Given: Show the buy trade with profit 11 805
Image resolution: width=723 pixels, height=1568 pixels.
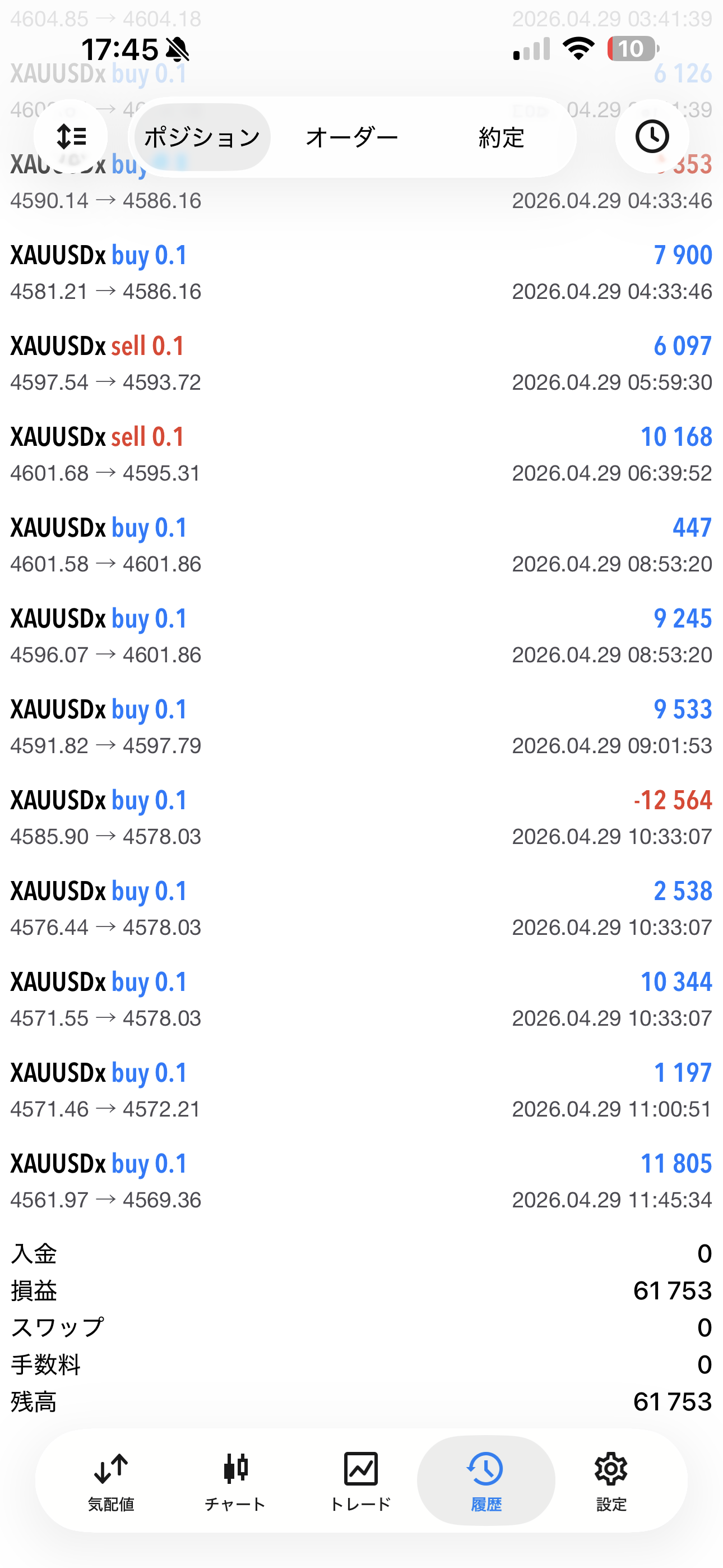Looking at the screenshot, I should (361, 1181).
